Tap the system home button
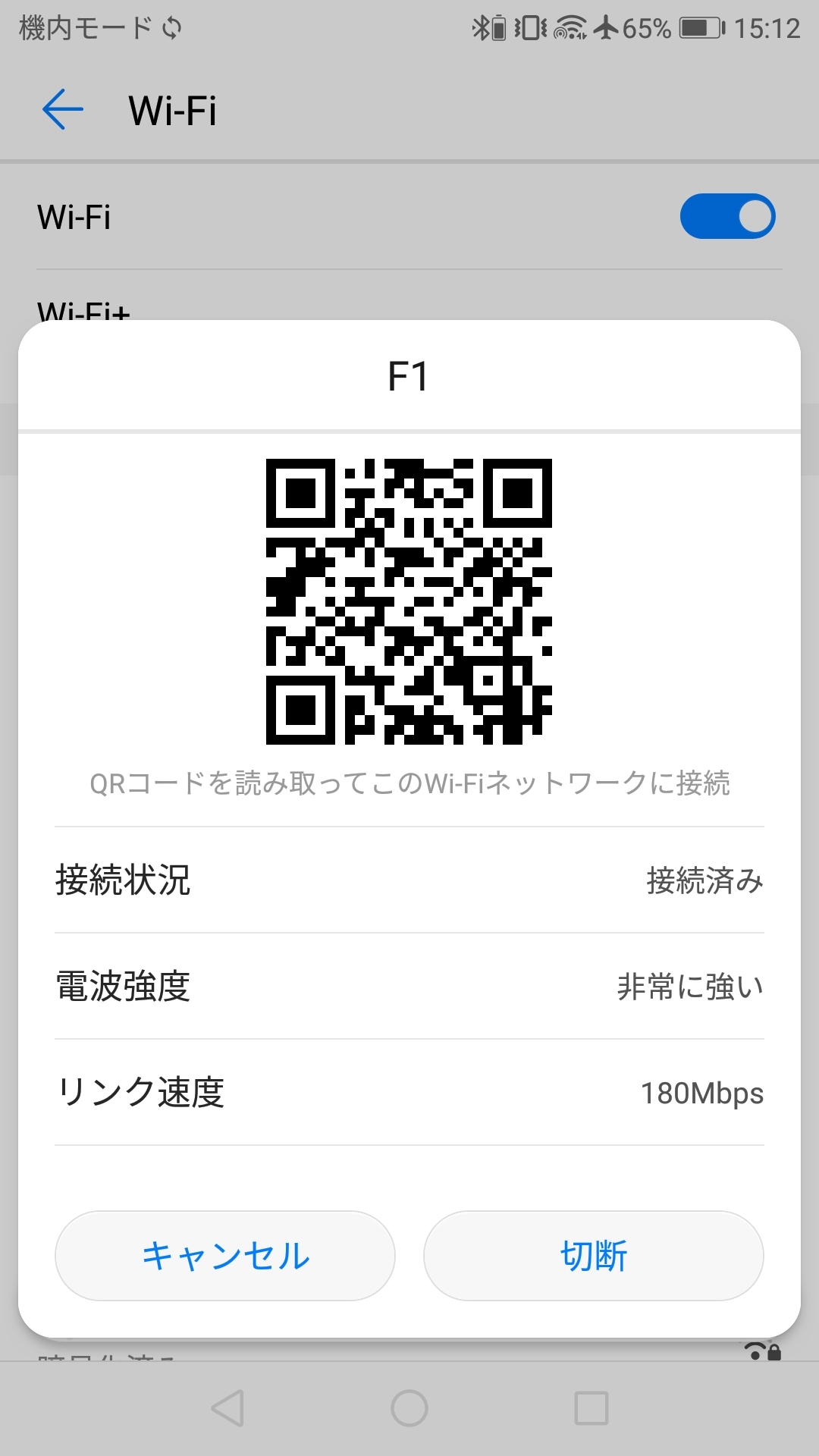819x1456 pixels. [x=409, y=1408]
